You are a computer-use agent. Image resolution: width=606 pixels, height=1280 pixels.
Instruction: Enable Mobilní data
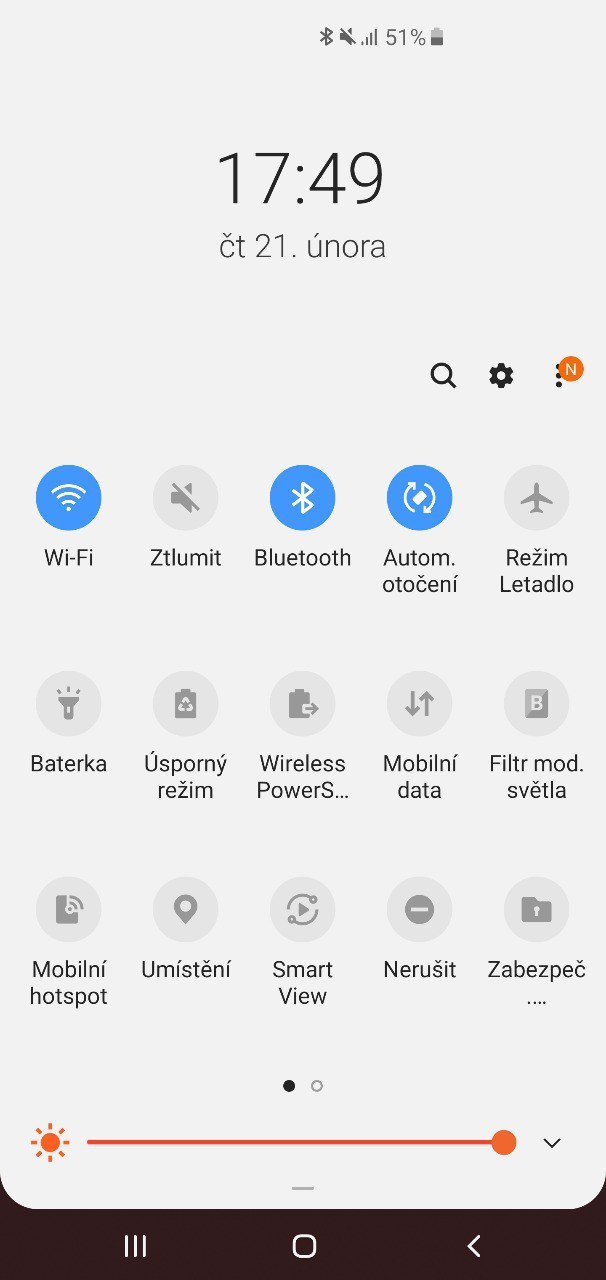tap(419, 703)
